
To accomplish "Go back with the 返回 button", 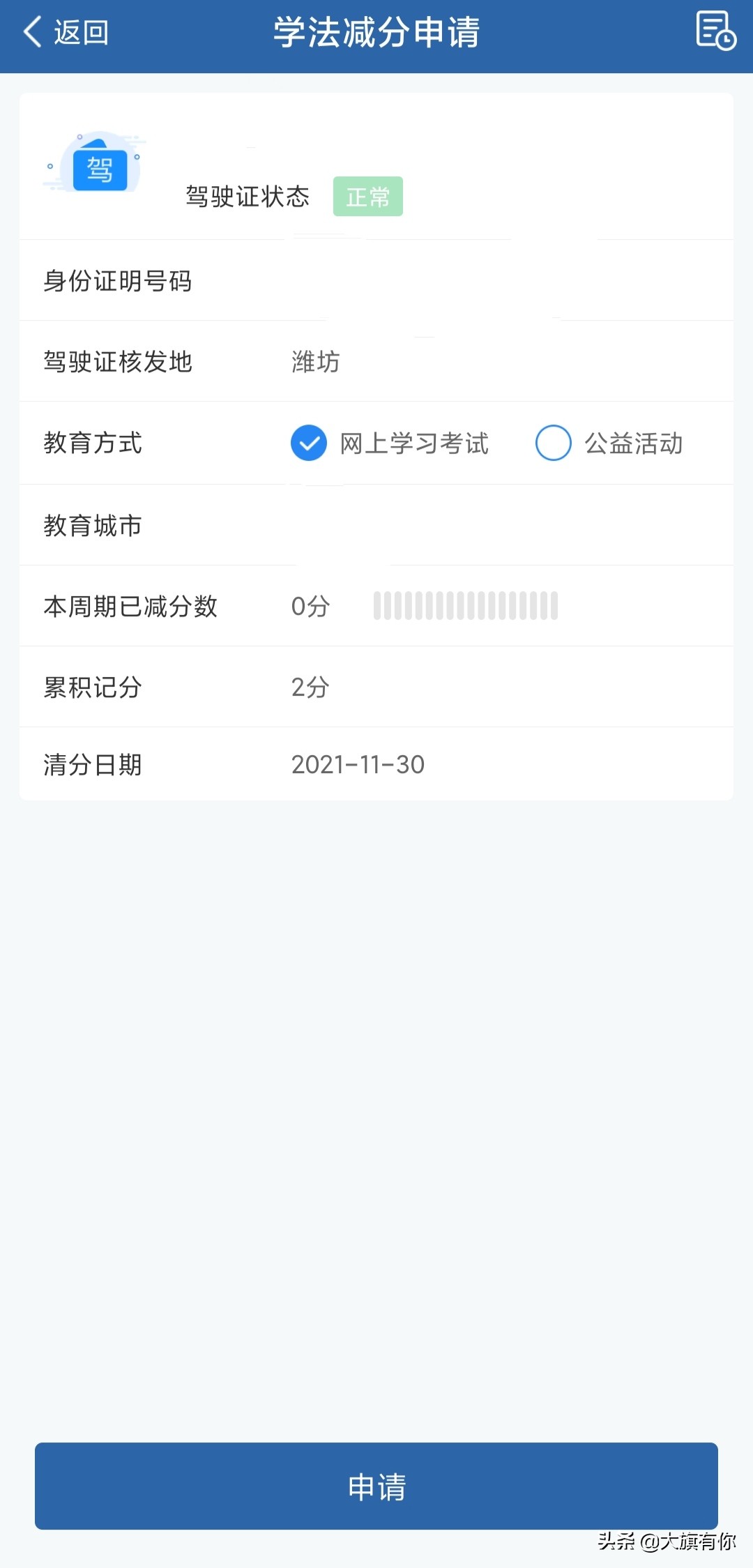I will pyautogui.click(x=66, y=32).
